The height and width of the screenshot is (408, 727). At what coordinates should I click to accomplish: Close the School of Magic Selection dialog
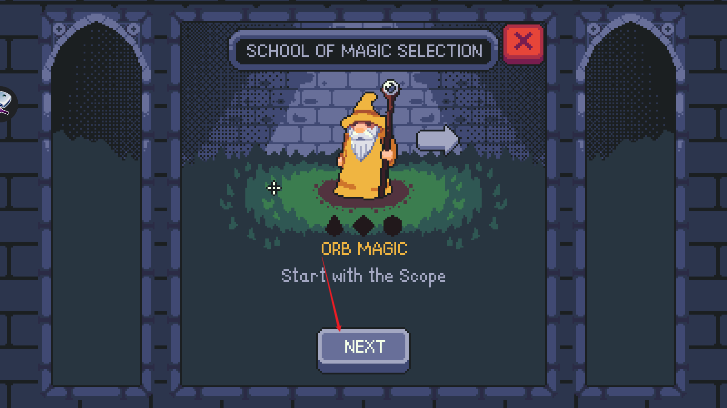point(523,43)
